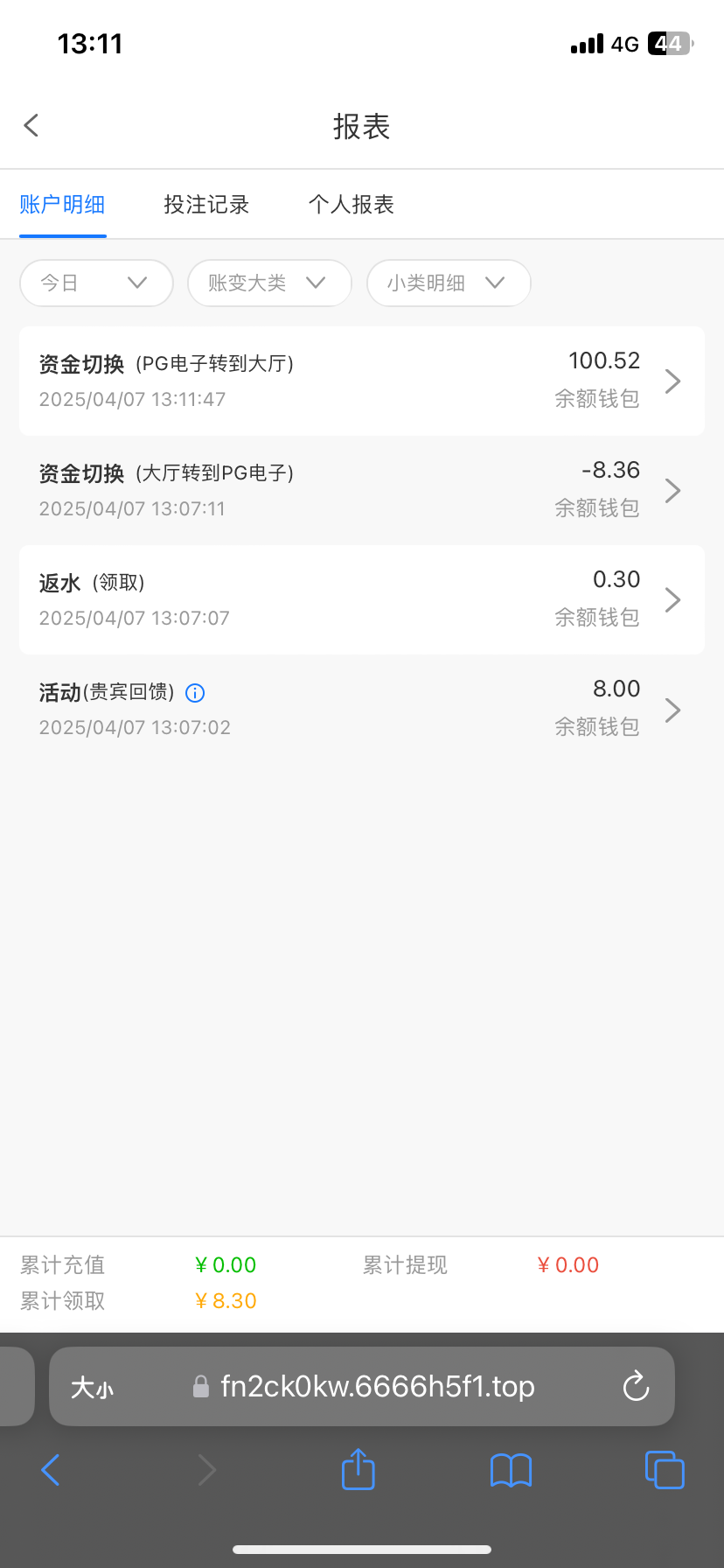The image size is (724, 1568).
Task: Select the 账户明细 tab
Action: (x=62, y=205)
